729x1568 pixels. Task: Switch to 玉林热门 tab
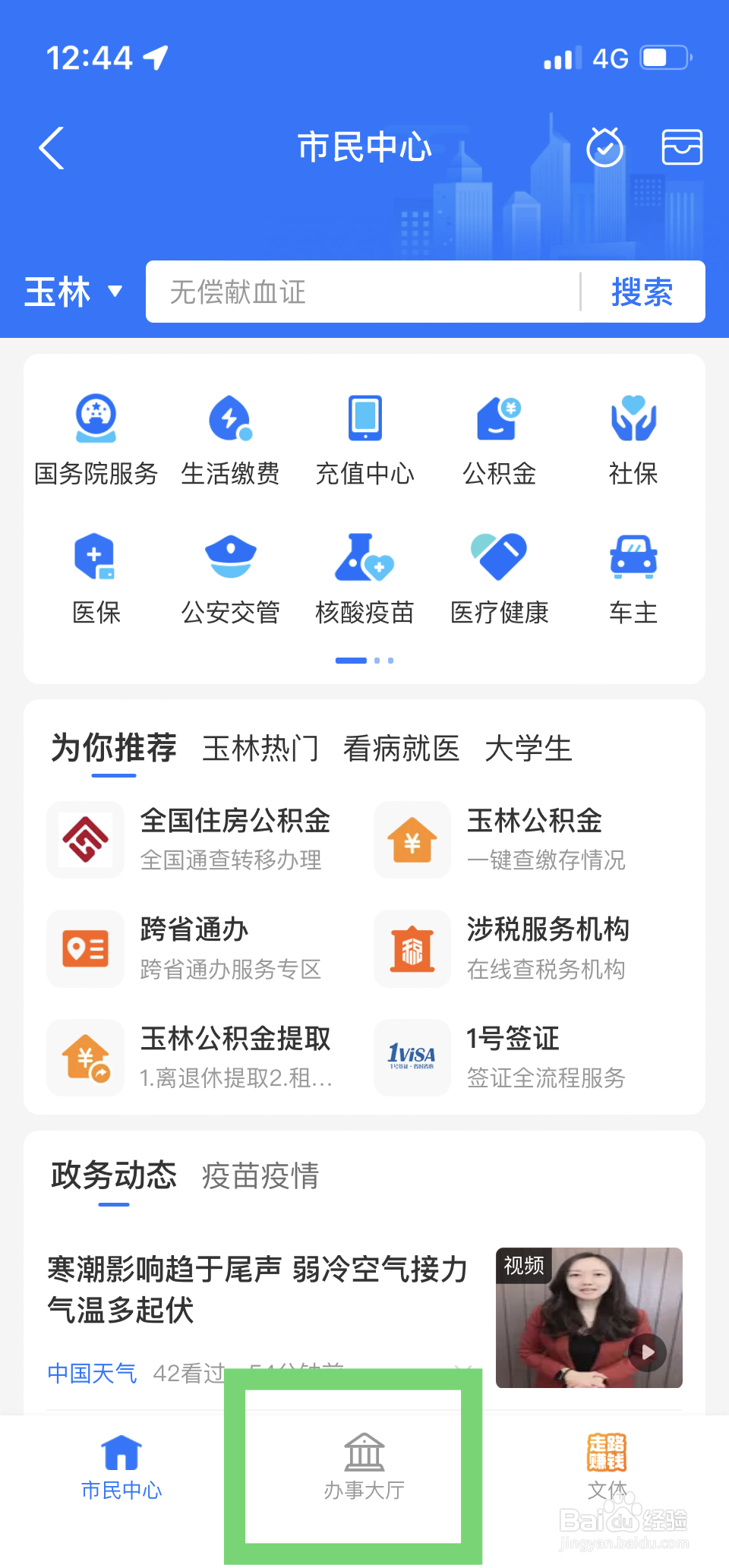click(x=260, y=749)
